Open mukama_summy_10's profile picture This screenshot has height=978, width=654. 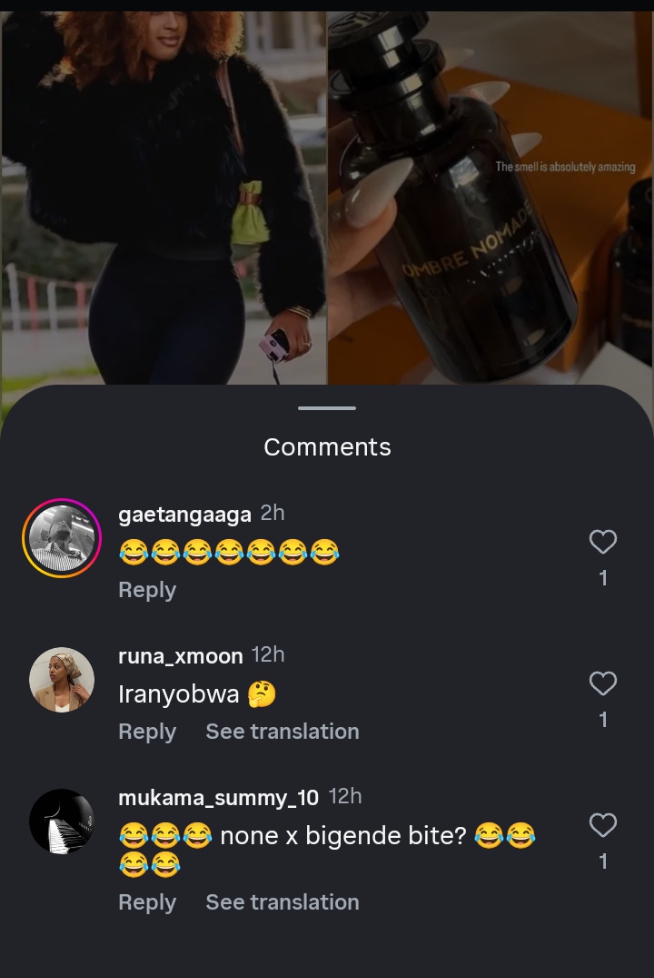[x=62, y=822]
